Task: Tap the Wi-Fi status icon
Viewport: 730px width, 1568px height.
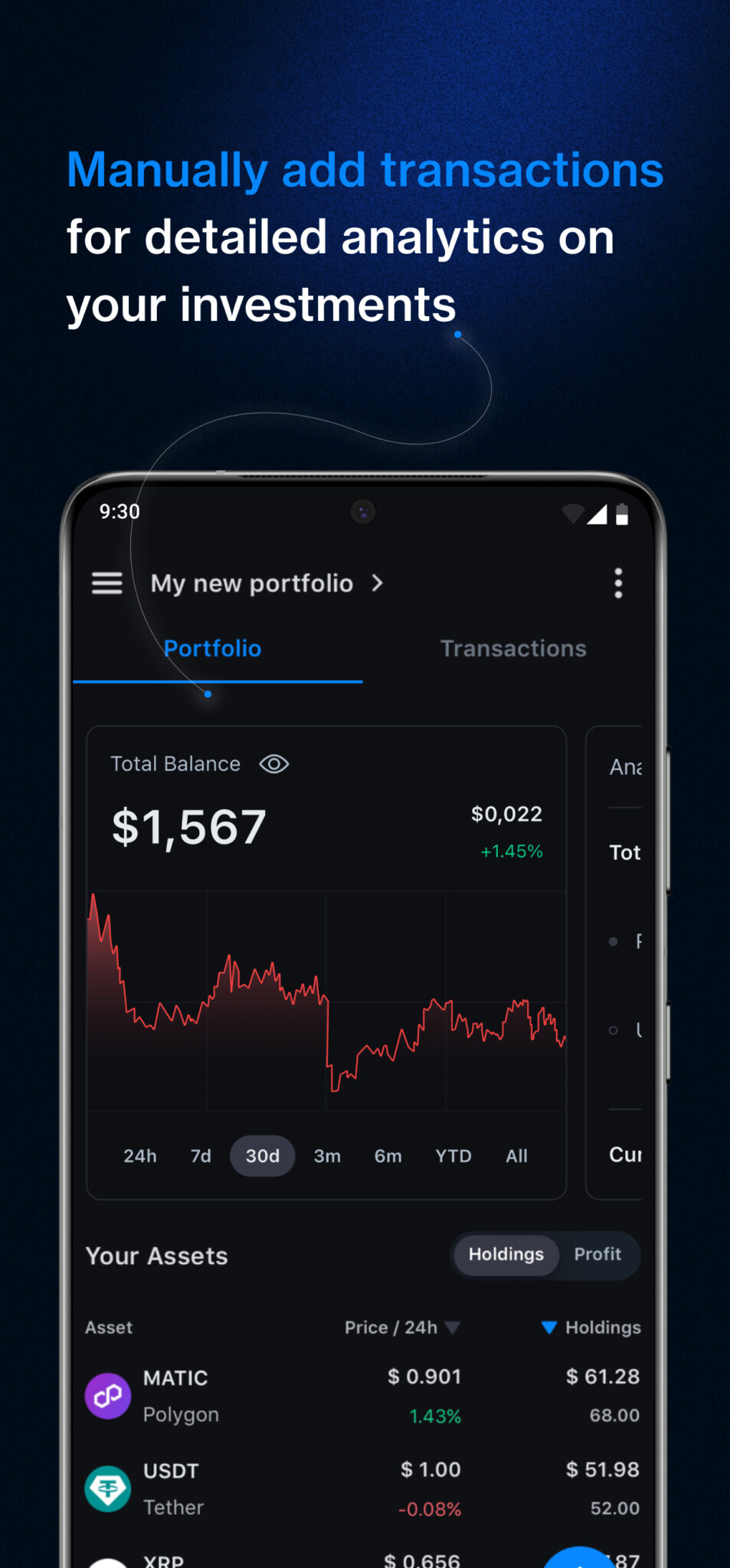Action: click(572, 514)
